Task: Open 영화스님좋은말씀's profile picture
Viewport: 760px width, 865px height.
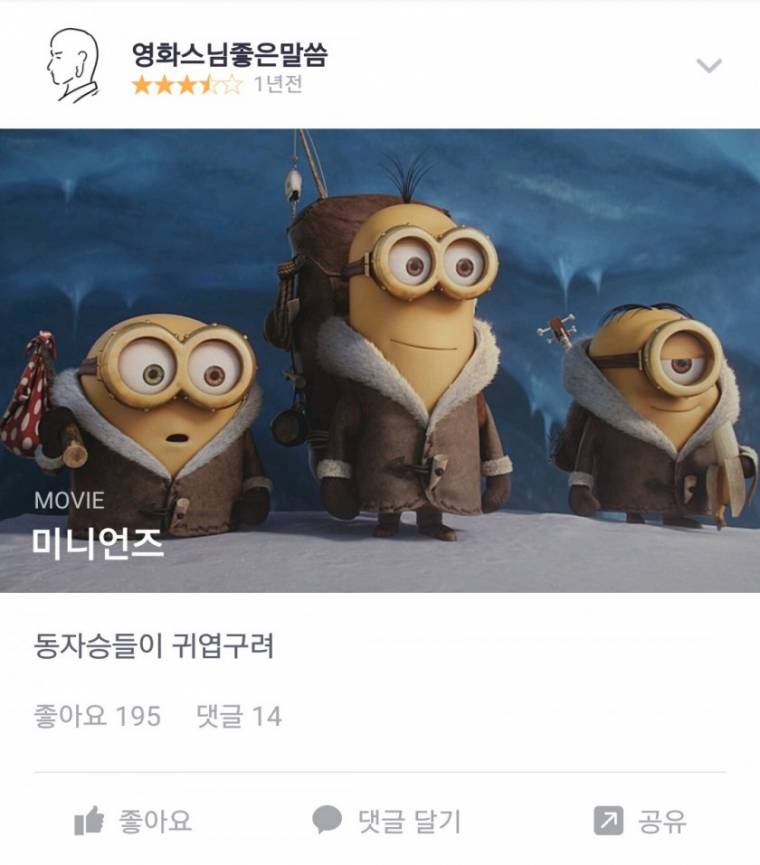Action: (72, 65)
